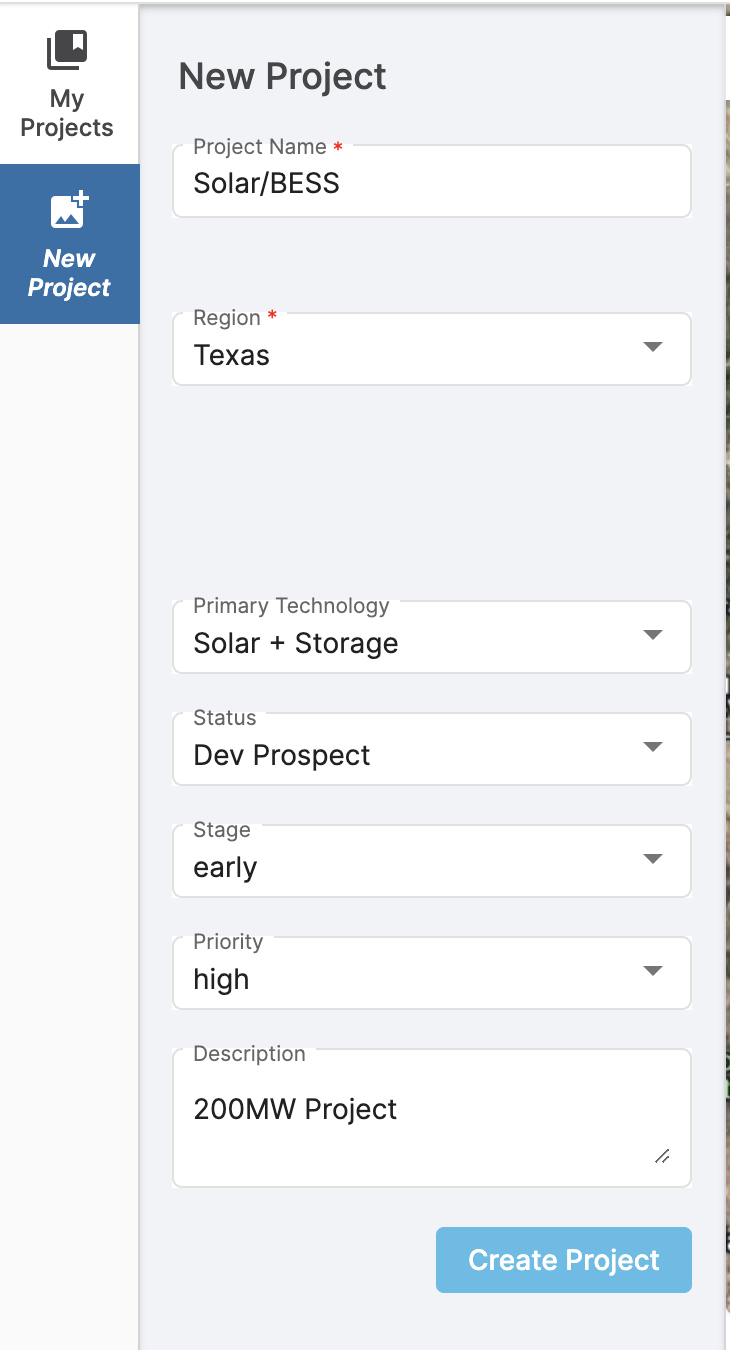The width and height of the screenshot is (730, 1350).
Task: Click the Project Name input field
Action: coord(432,183)
